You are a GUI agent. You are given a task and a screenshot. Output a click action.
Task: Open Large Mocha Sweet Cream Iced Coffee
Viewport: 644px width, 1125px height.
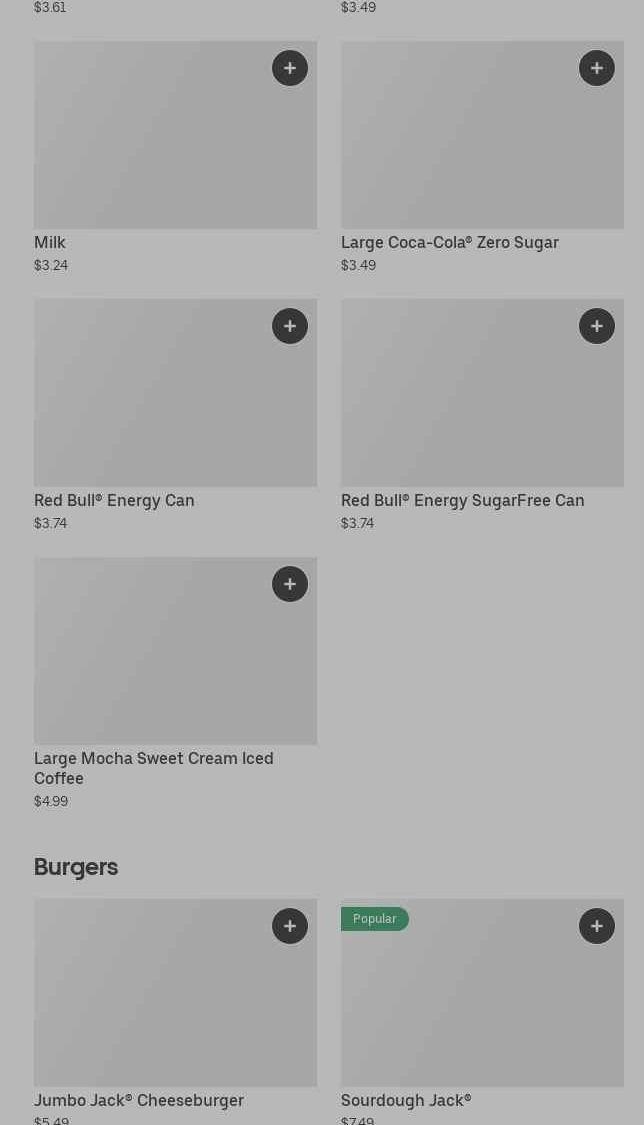tap(175, 684)
